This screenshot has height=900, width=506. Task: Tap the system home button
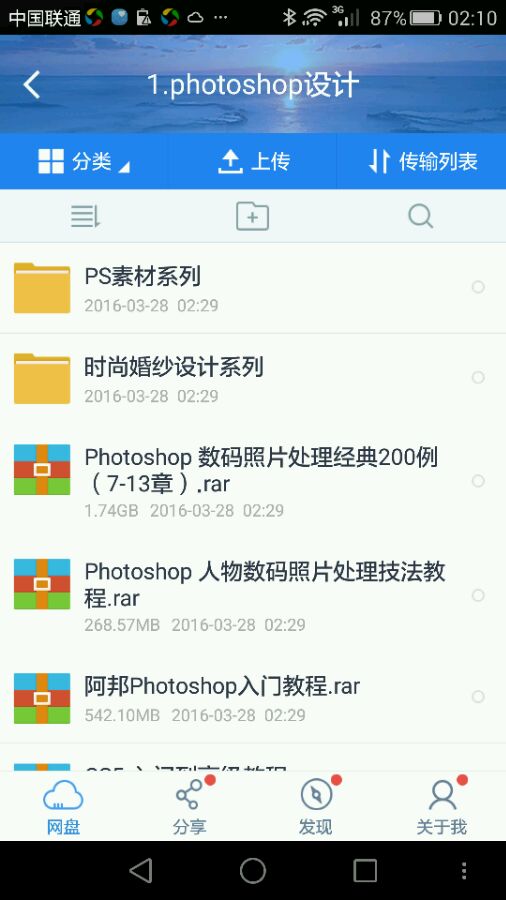pyautogui.click(x=252, y=871)
